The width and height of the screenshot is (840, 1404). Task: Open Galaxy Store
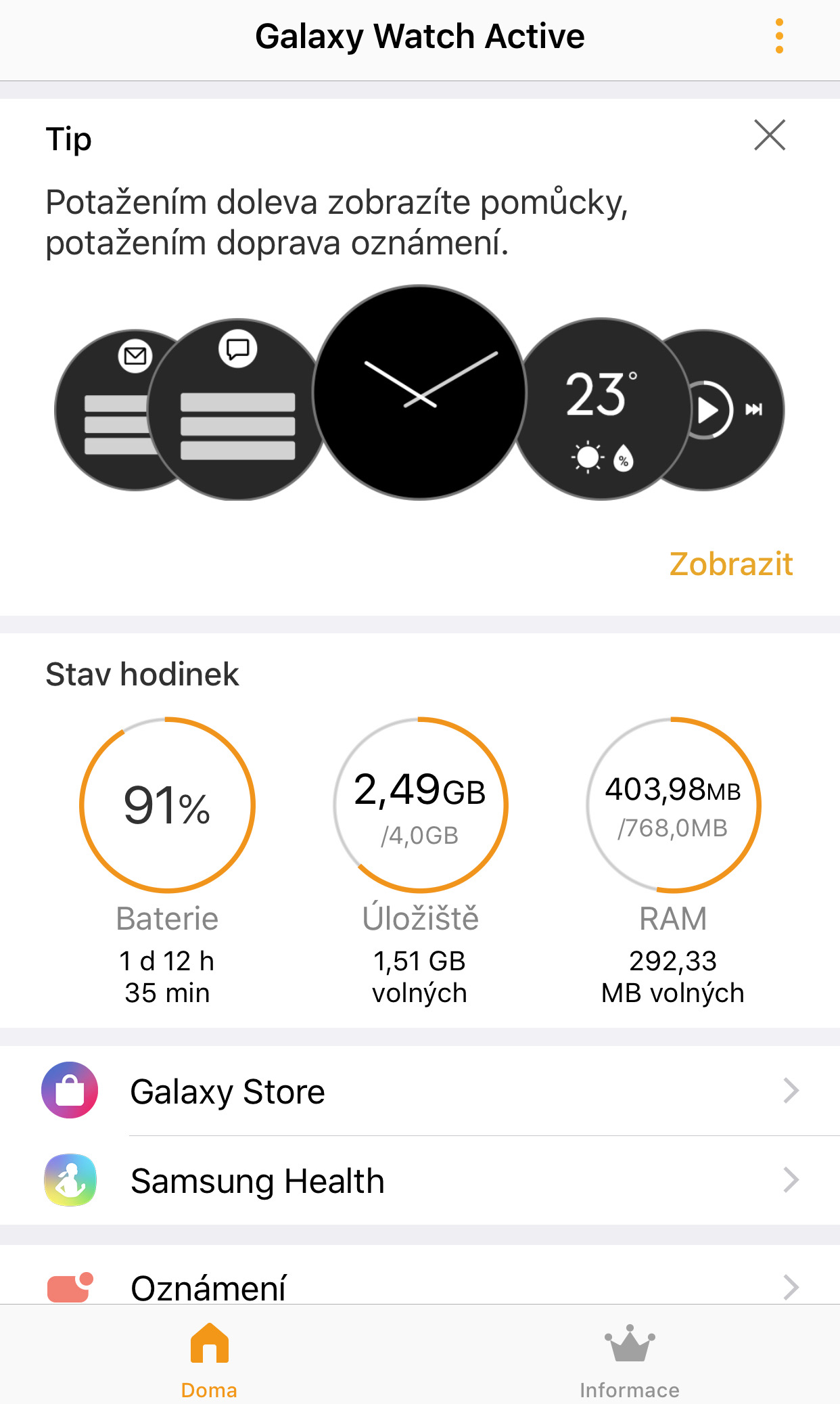(420, 1091)
